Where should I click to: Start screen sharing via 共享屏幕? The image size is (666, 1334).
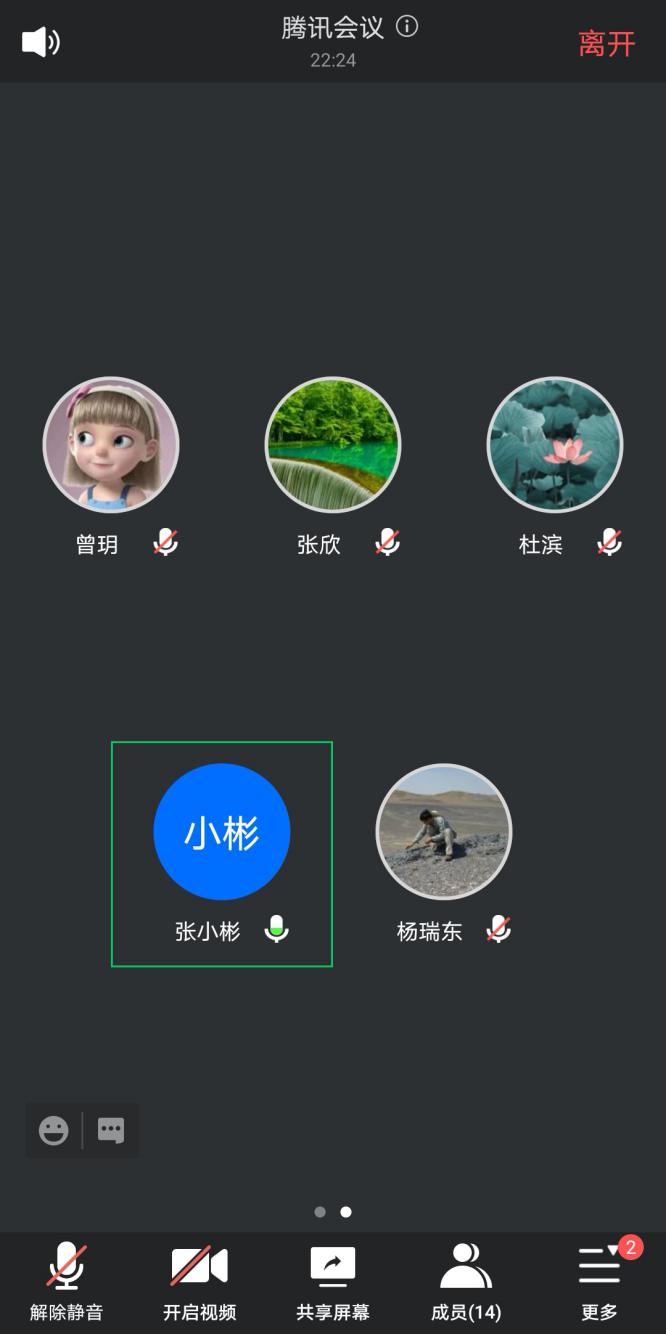333,1281
